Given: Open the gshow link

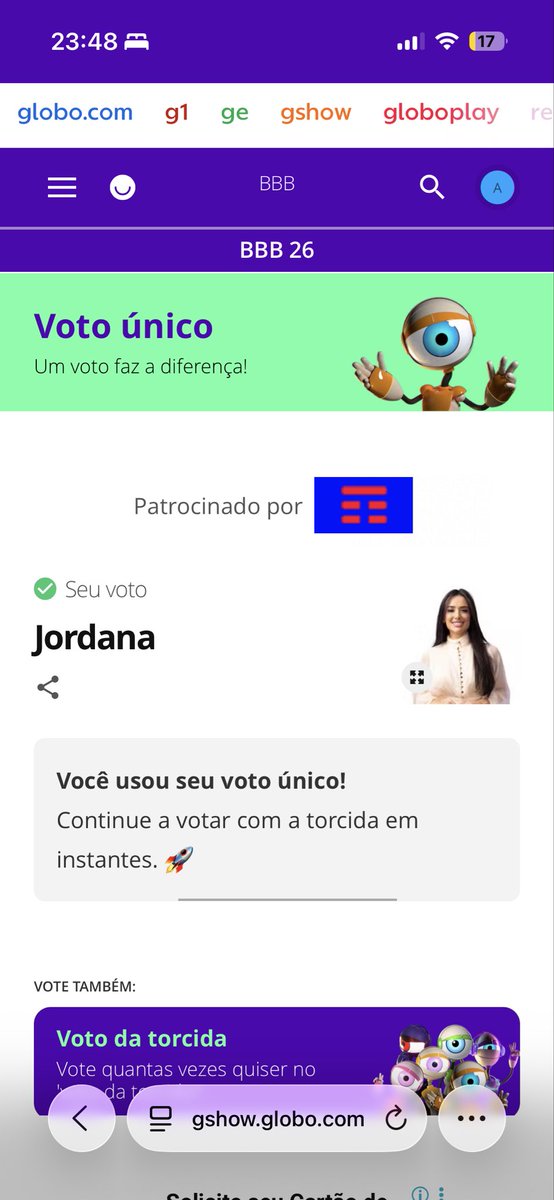Looking at the screenshot, I should click(316, 113).
